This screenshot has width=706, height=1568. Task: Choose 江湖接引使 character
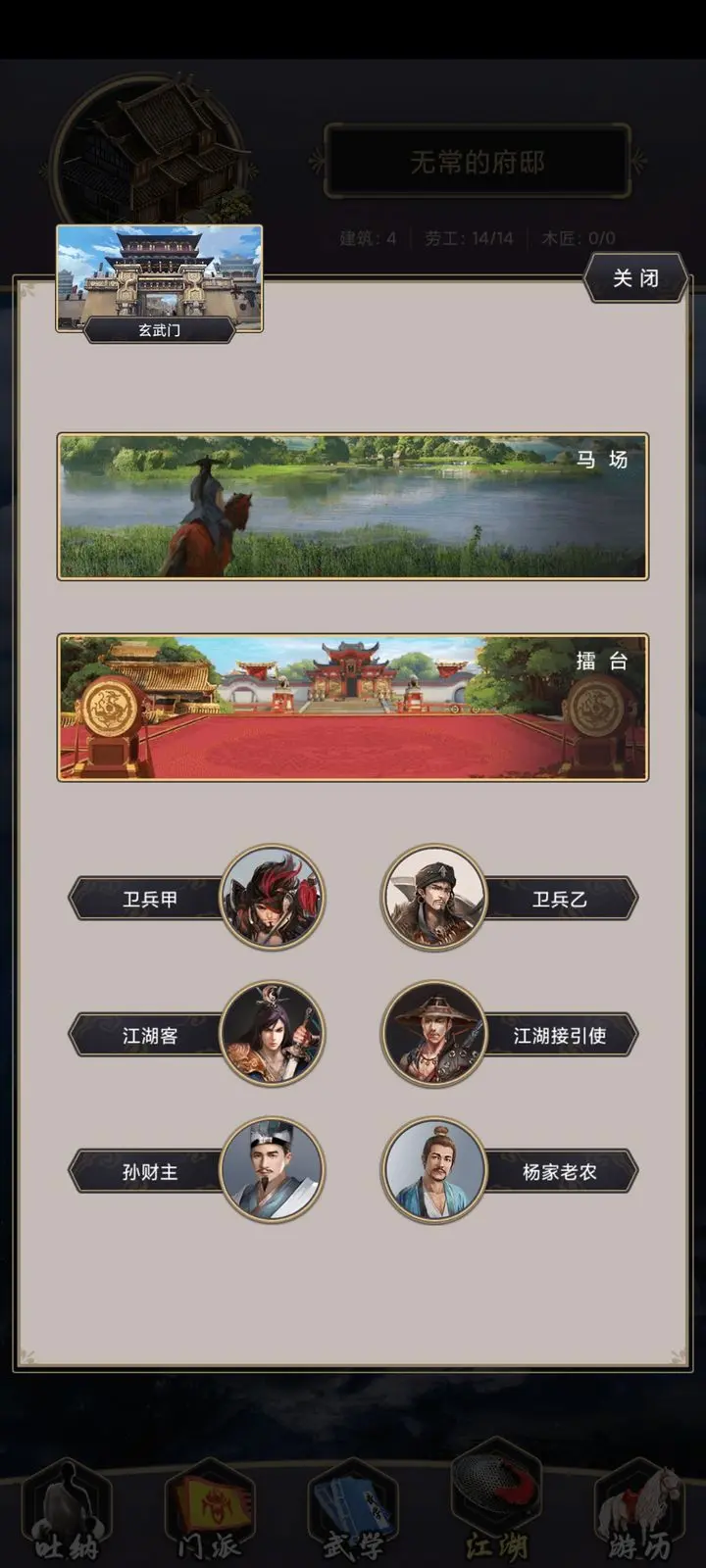(510, 1034)
